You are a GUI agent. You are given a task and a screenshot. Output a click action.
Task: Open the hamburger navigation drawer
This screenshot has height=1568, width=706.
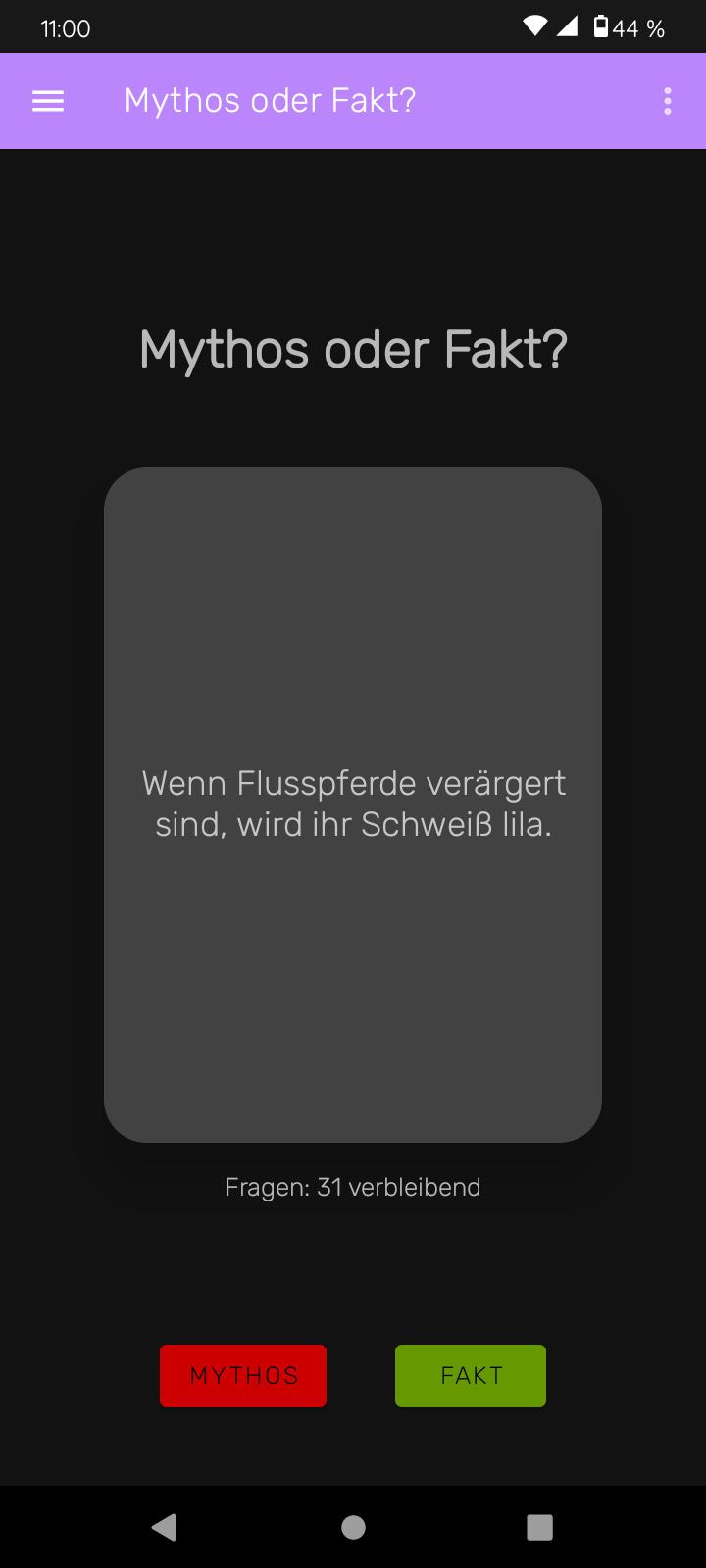pos(48,101)
